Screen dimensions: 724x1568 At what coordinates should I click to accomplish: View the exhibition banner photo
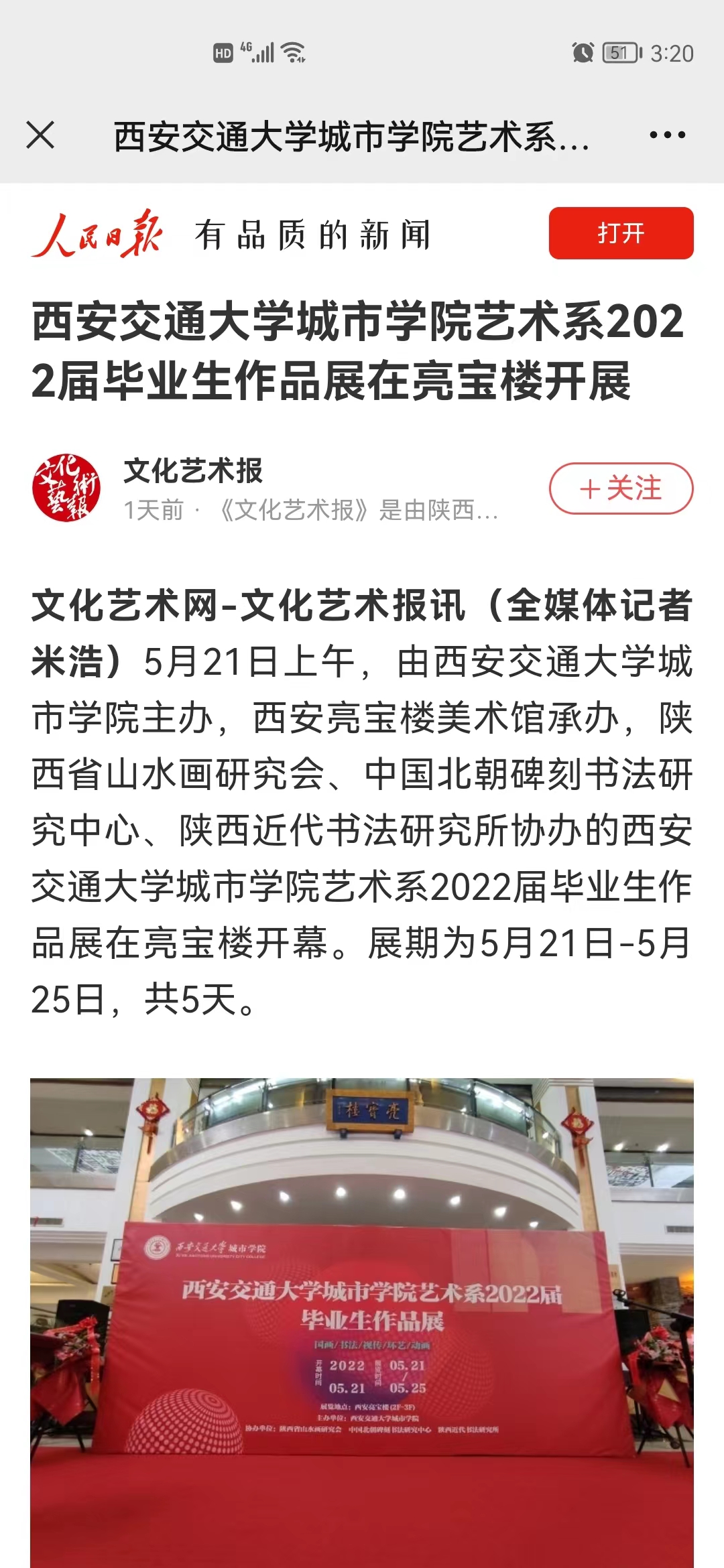click(x=362, y=1320)
